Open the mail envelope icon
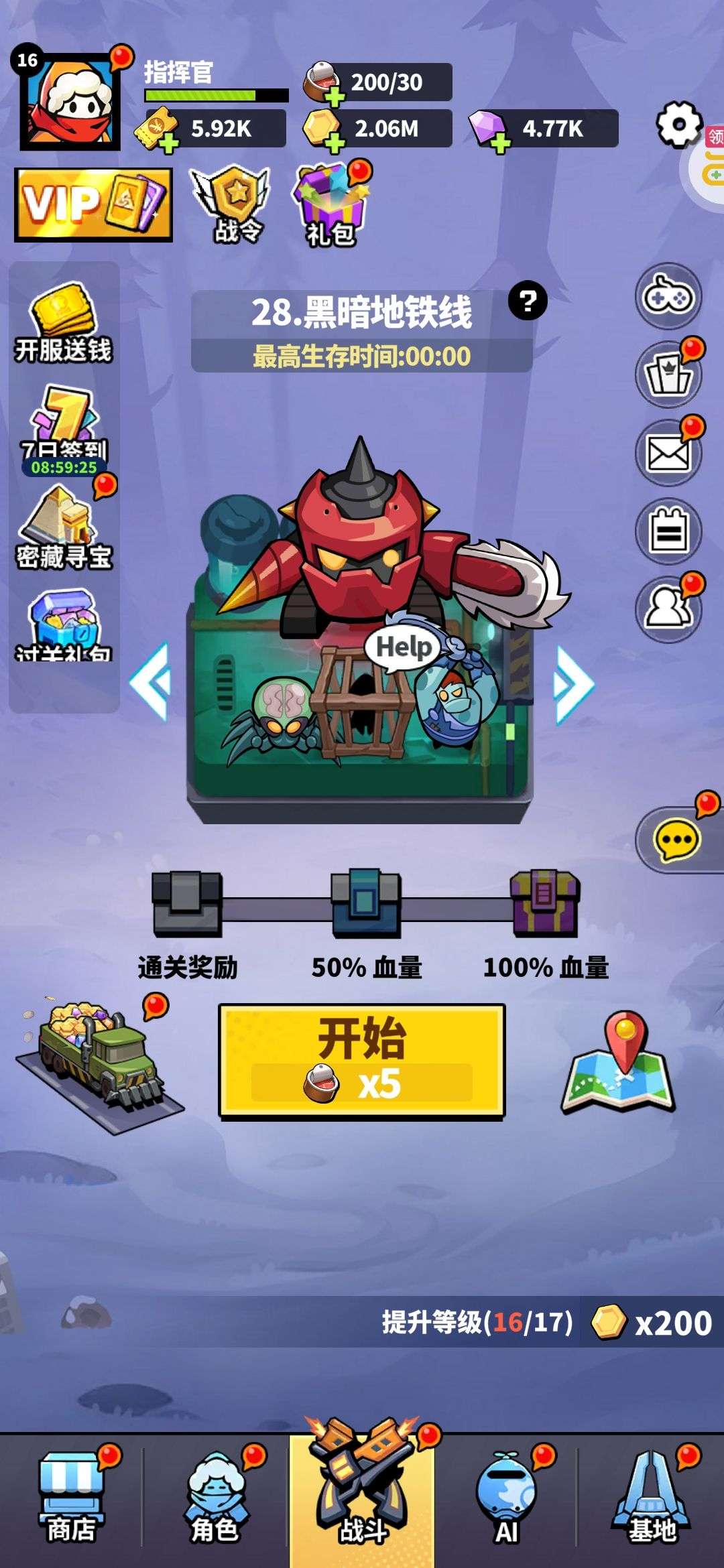Image resolution: width=724 pixels, height=1568 pixels. pos(668,453)
